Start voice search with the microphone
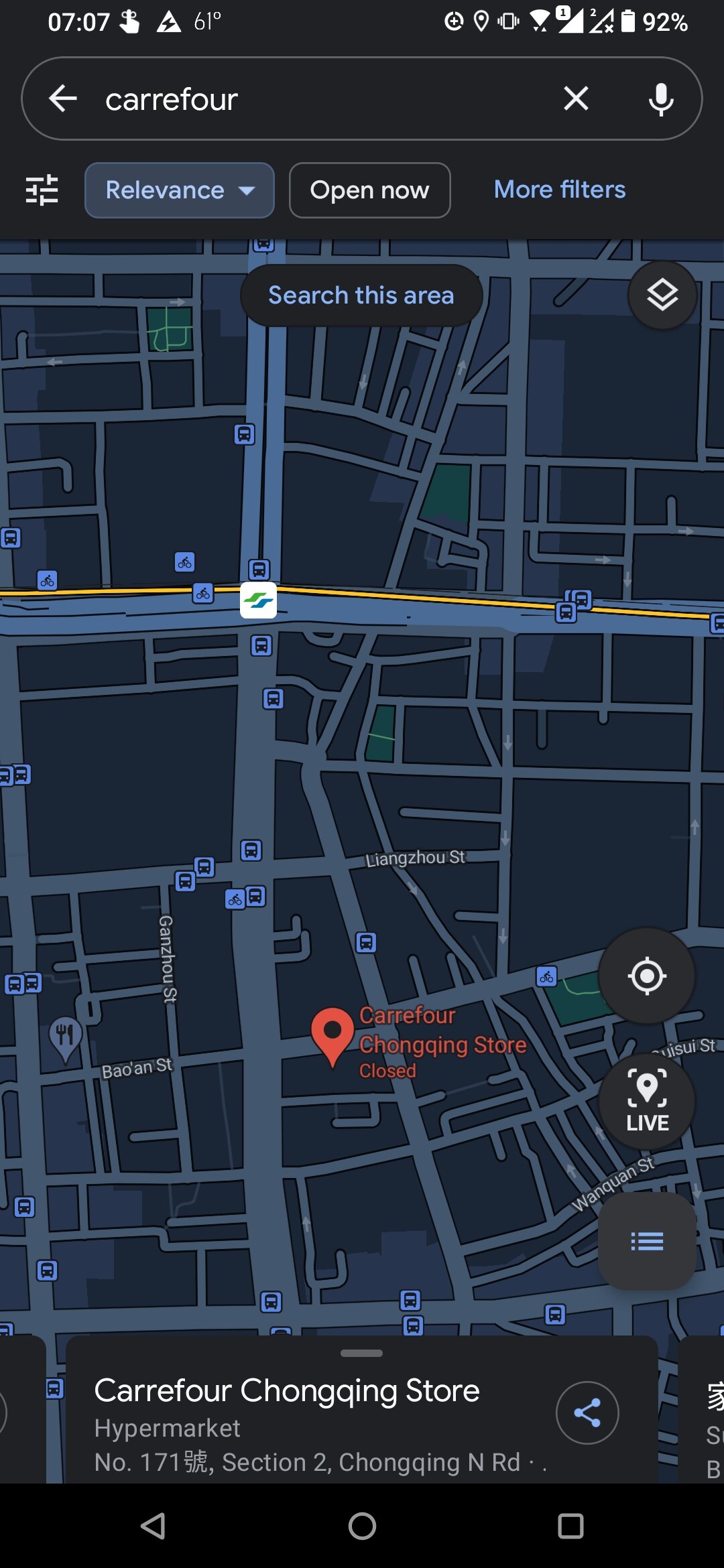 (661, 99)
